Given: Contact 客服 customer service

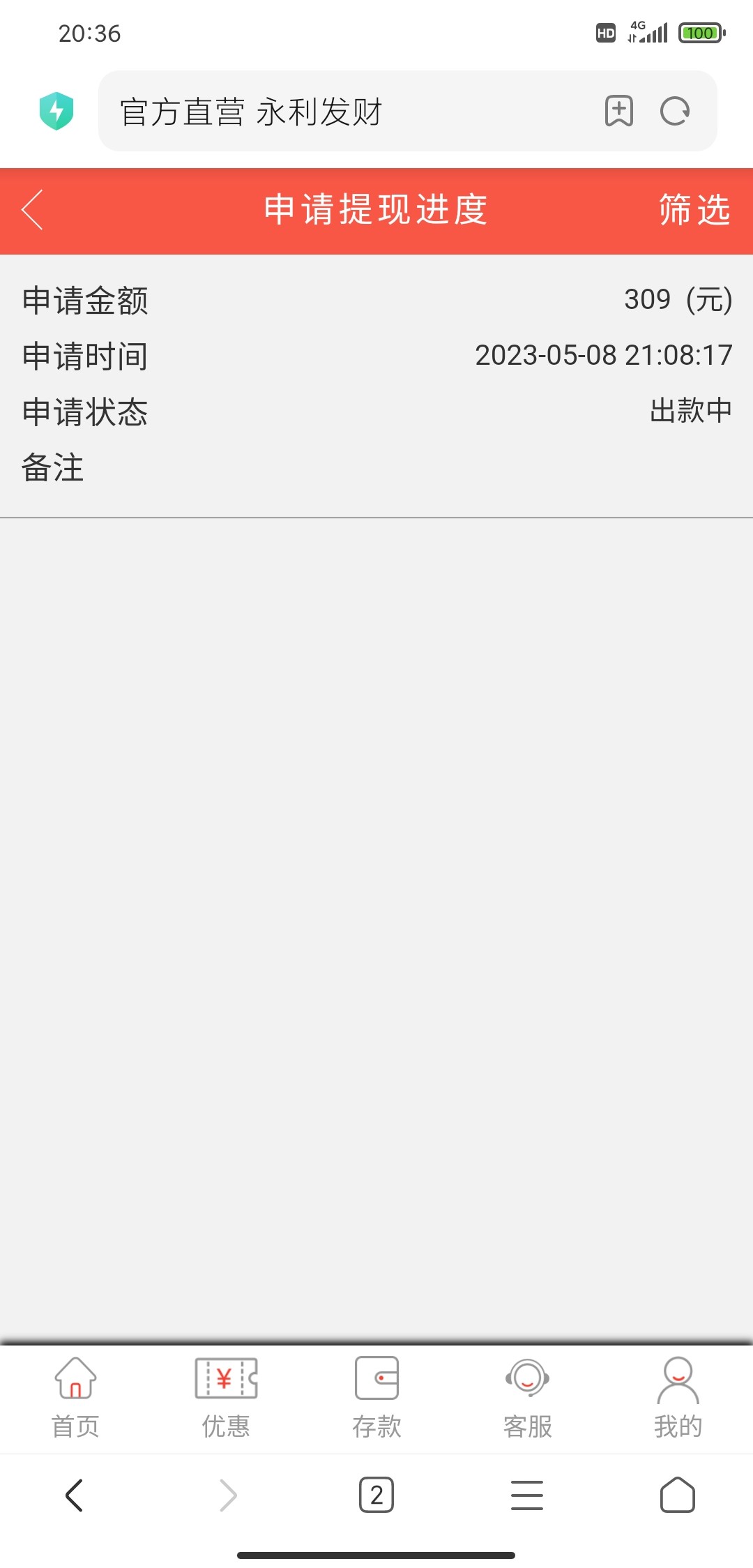Looking at the screenshot, I should click(527, 1398).
